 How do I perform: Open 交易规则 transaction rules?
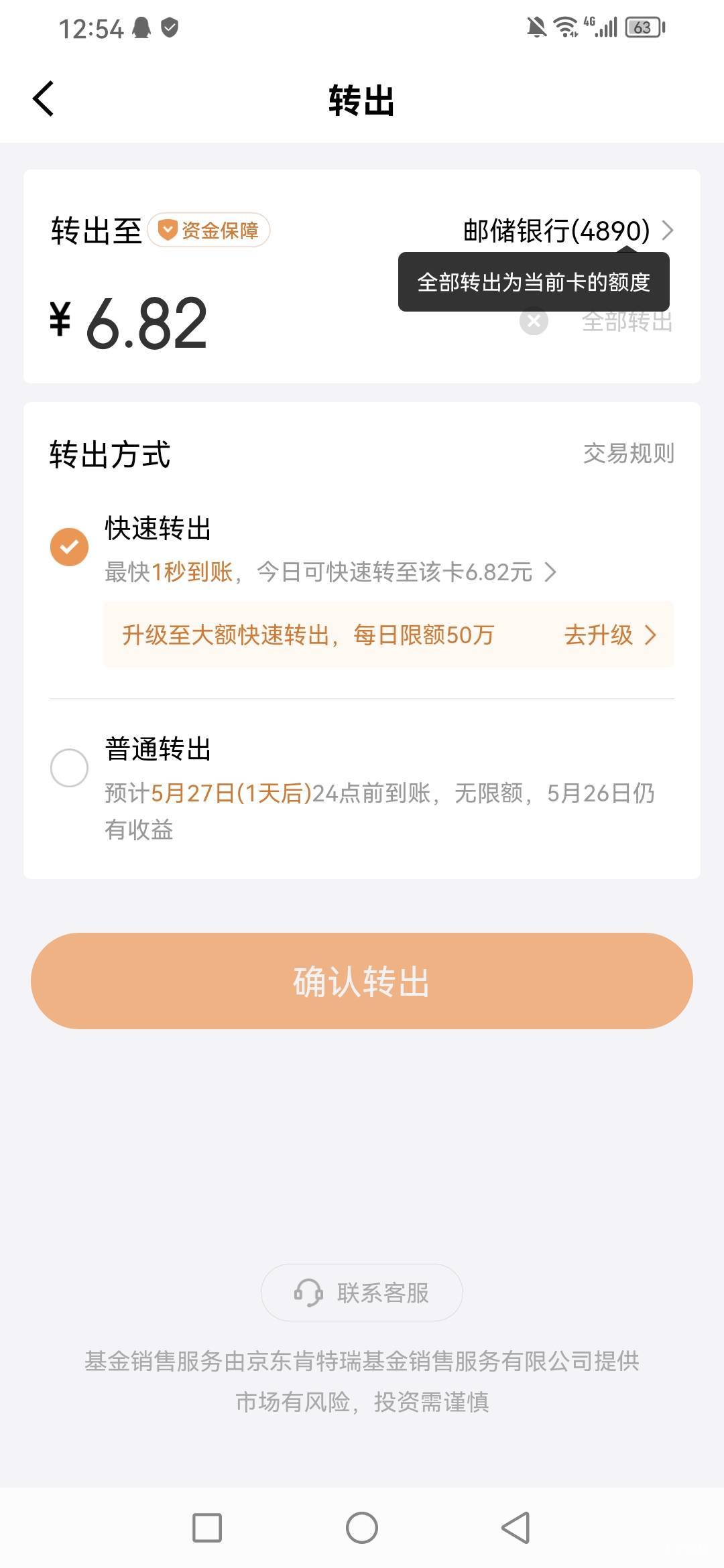pyautogui.click(x=629, y=454)
